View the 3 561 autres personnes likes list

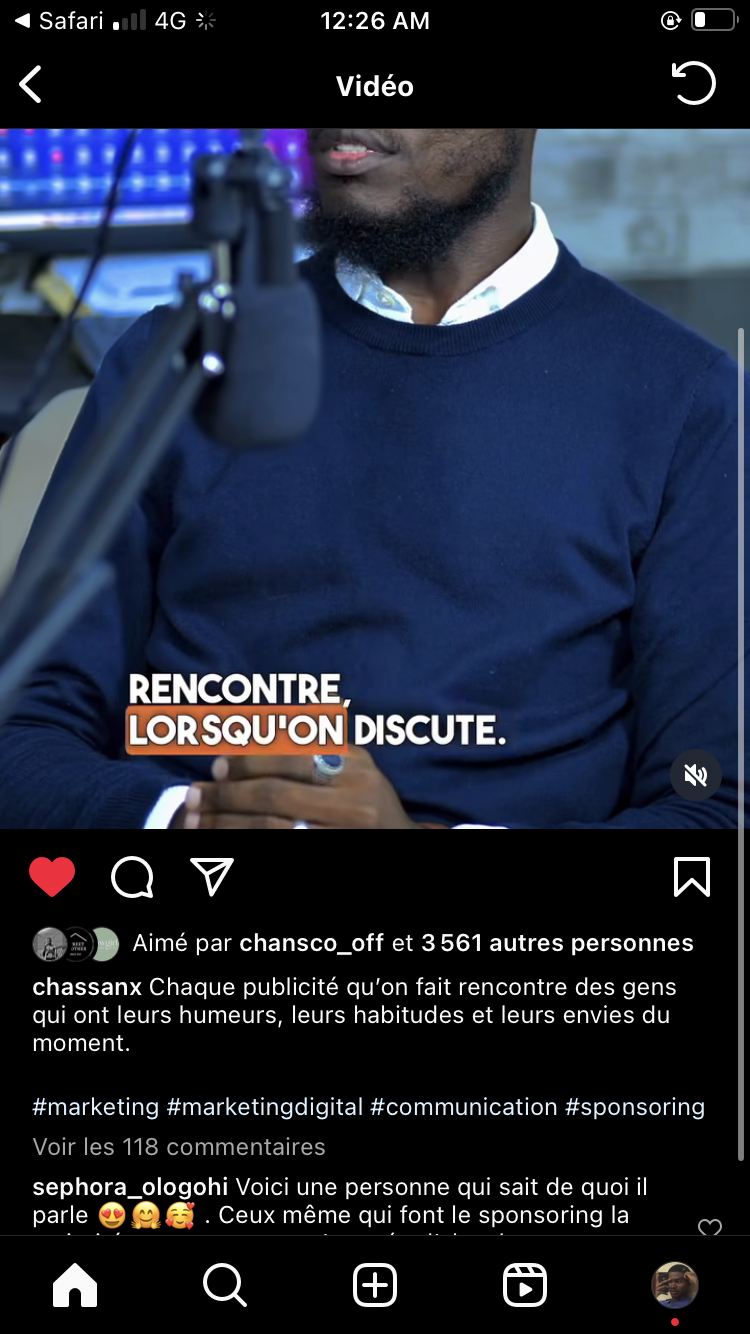coord(557,943)
